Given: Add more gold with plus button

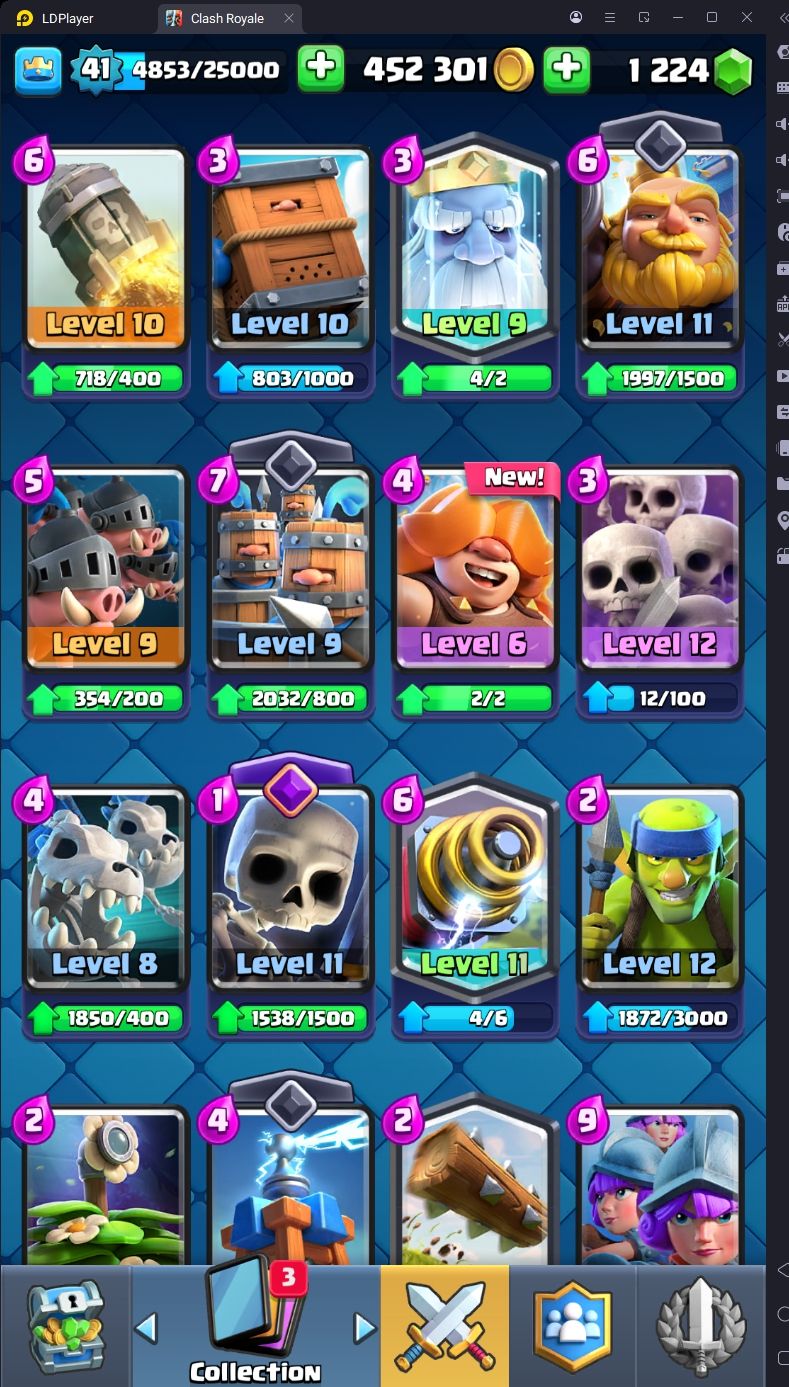Looking at the screenshot, I should pyautogui.click(x=321, y=68).
